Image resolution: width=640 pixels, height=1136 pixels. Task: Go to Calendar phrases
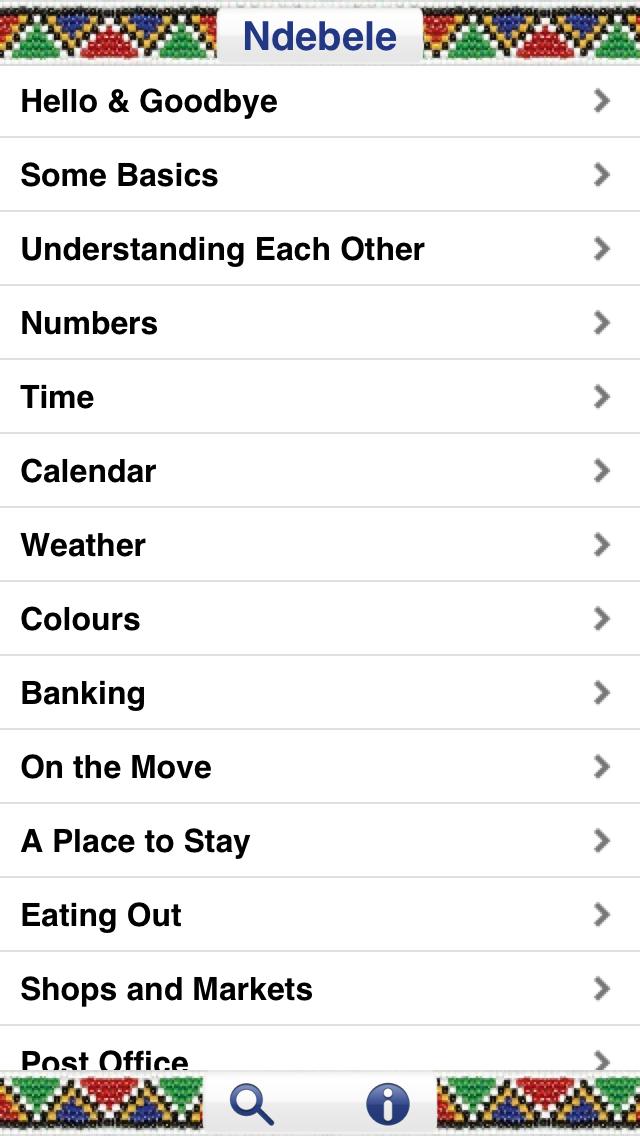click(320, 471)
